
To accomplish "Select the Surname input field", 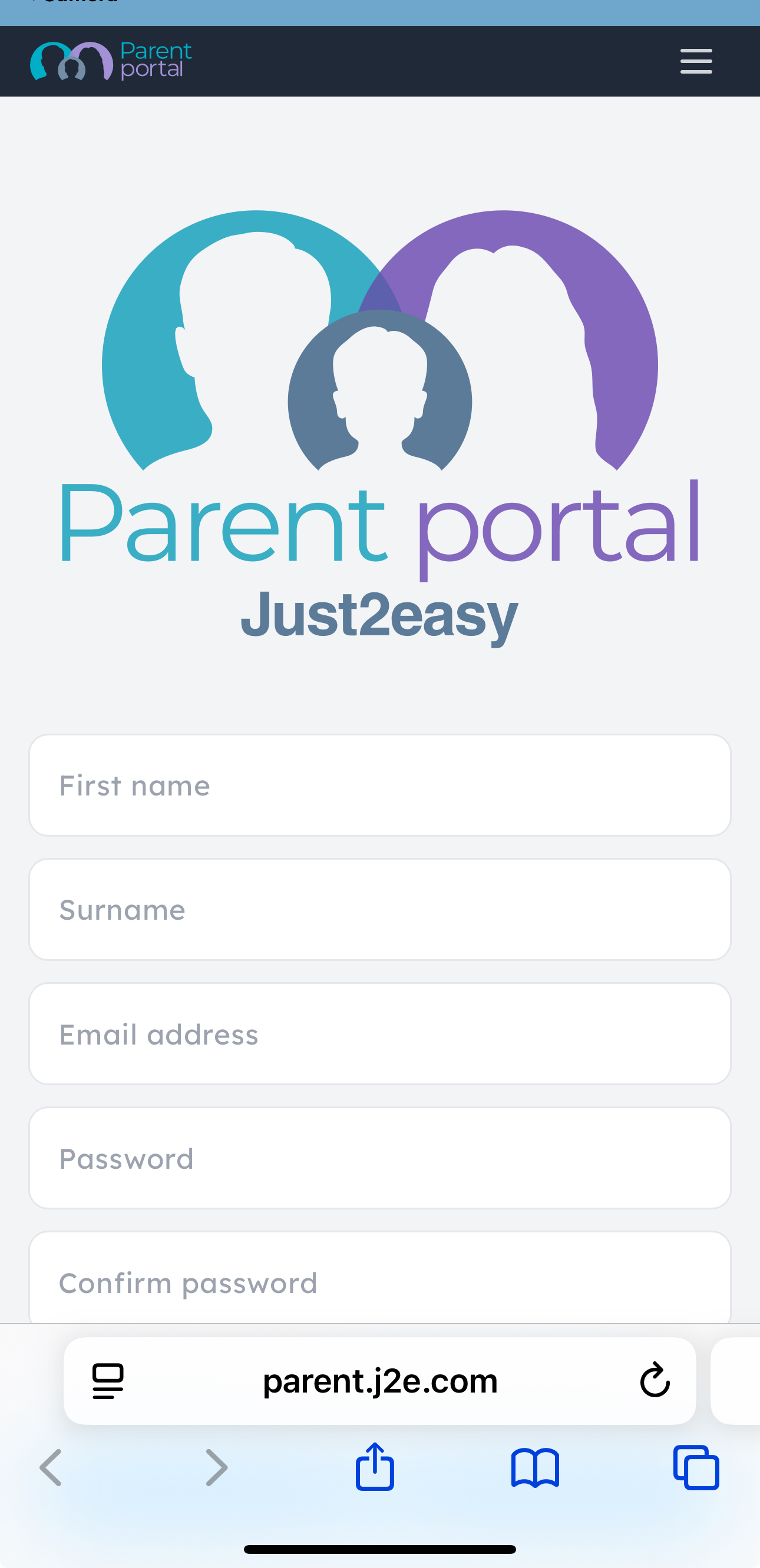I will [x=379, y=909].
